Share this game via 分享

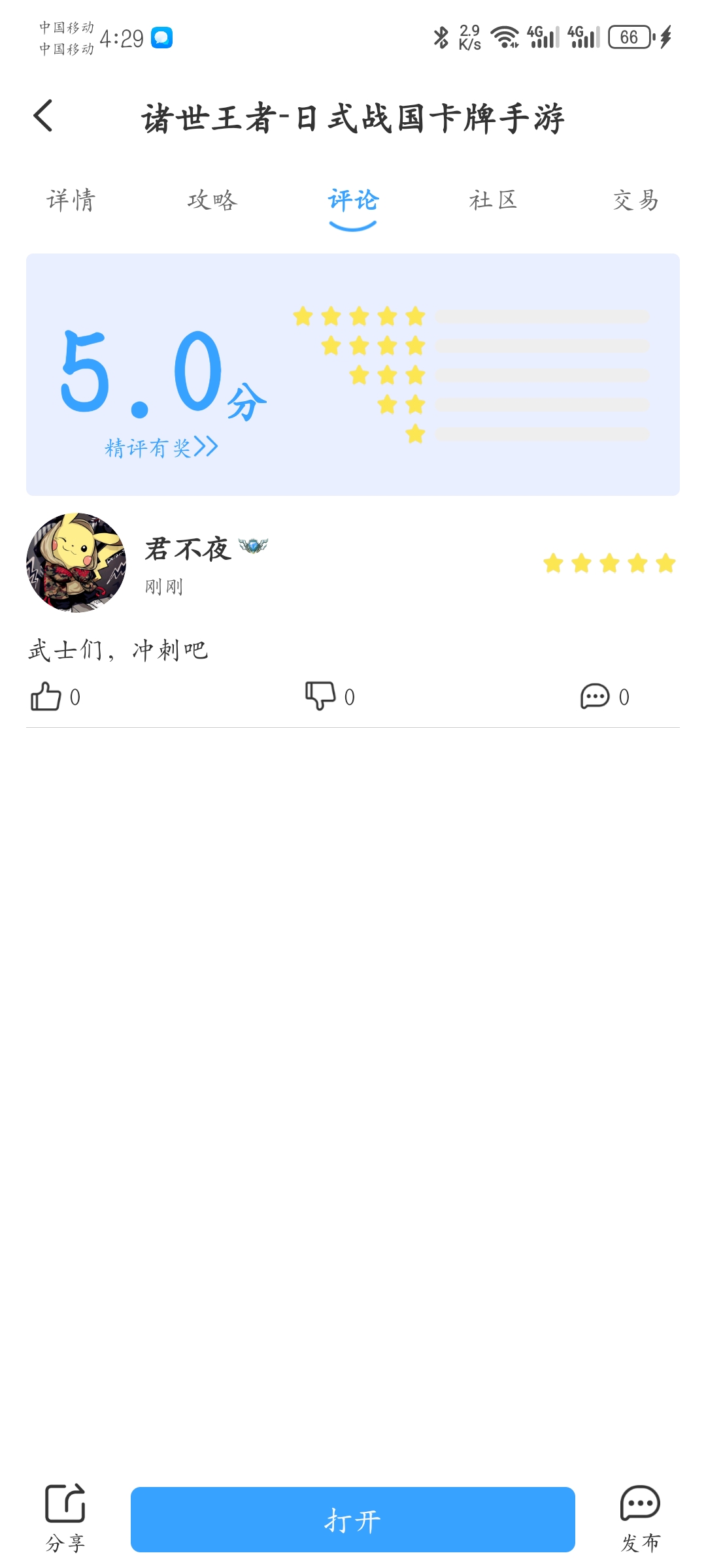(65, 1517)
